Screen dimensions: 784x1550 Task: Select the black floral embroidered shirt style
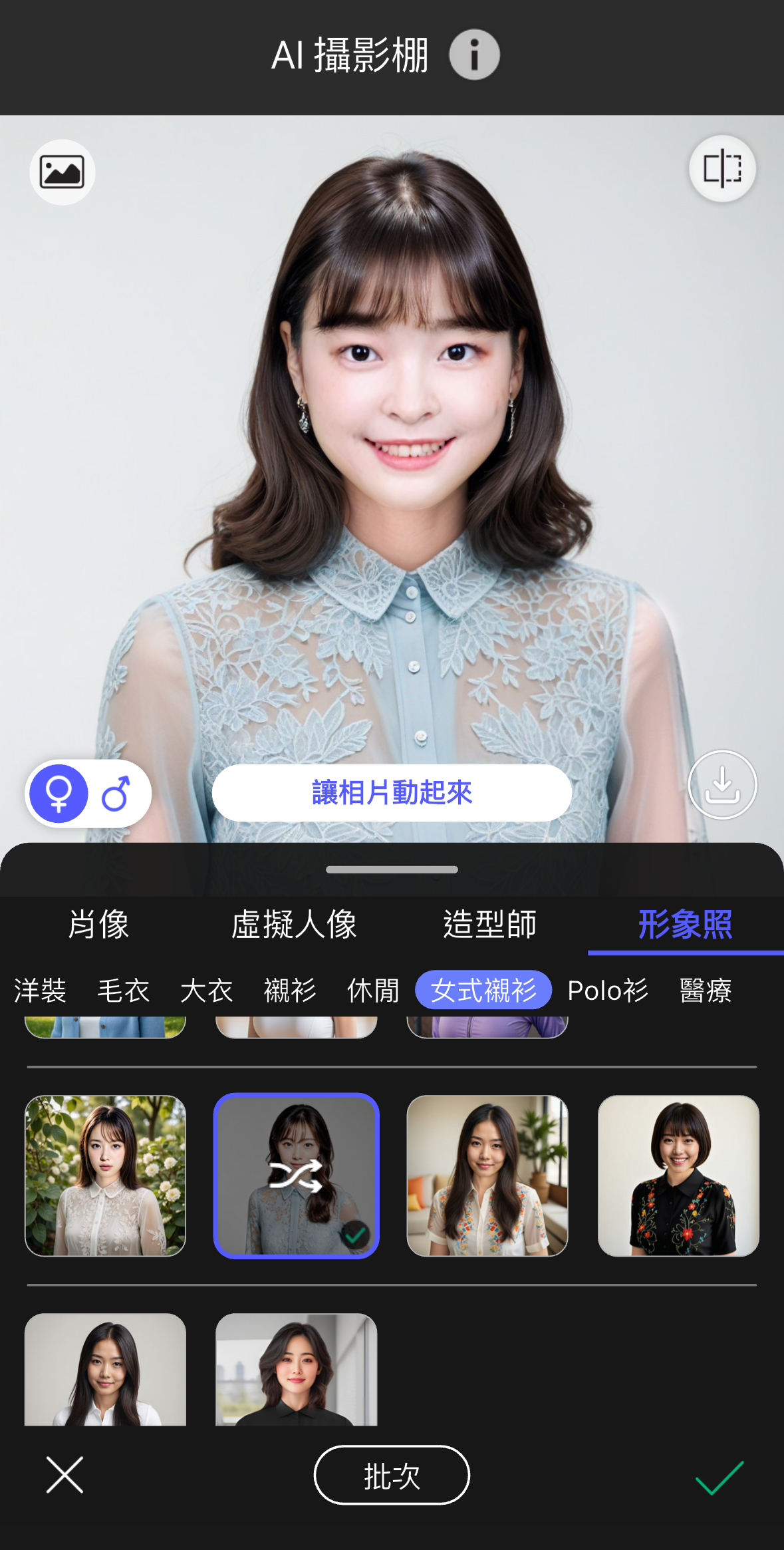678,1175
